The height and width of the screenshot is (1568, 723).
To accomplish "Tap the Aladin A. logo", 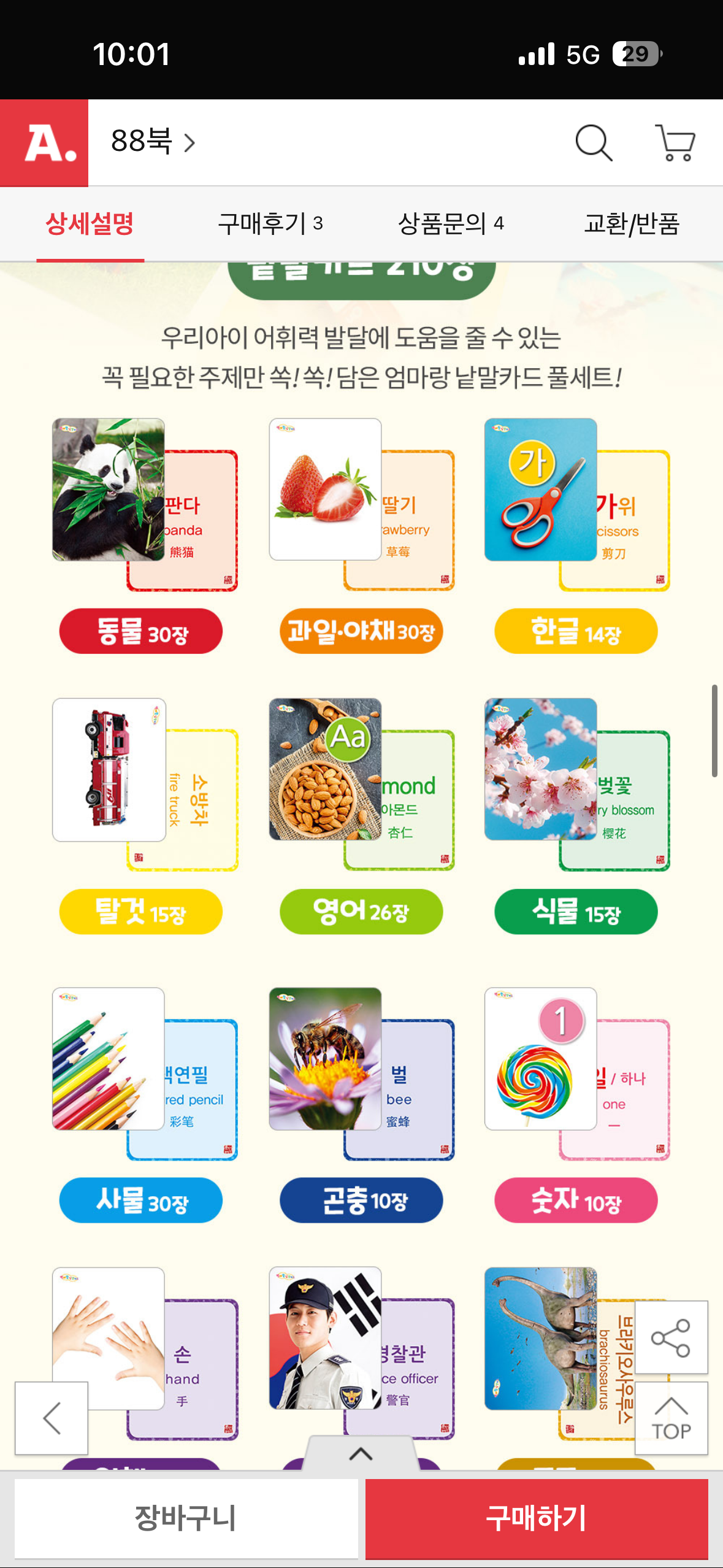I will pyautogui.click(x=44, y=142).
